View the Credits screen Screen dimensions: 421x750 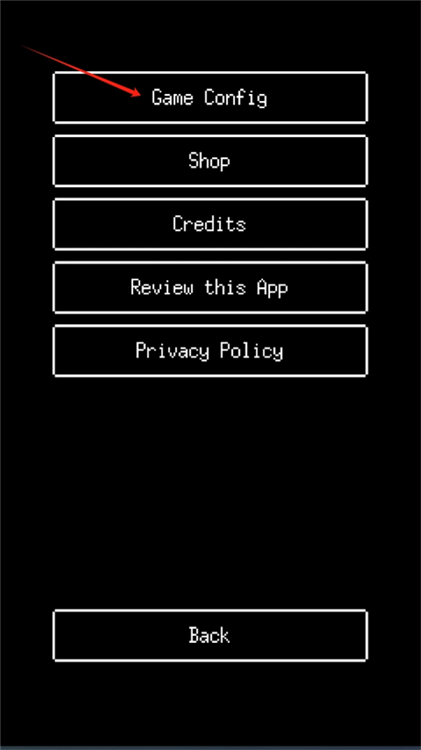click(210, 224)
